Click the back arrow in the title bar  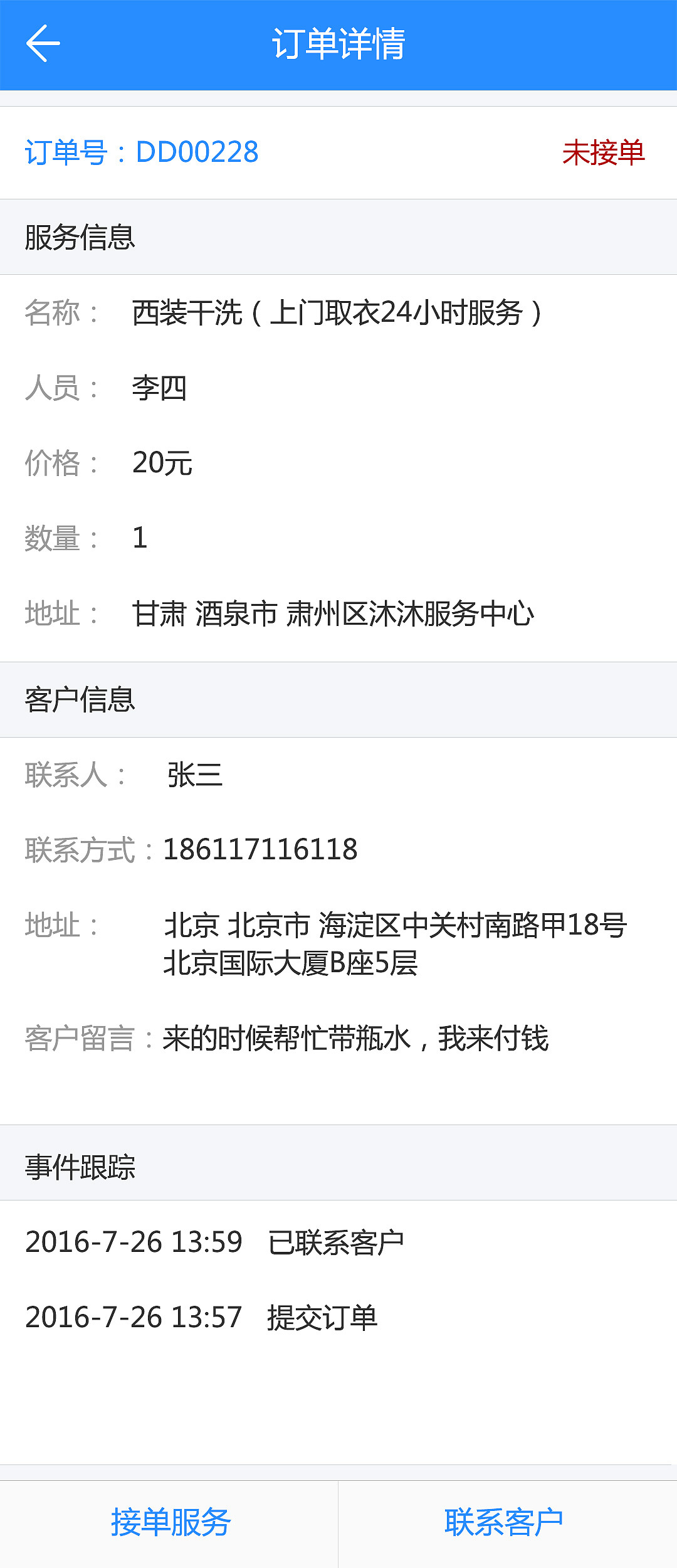point(44,44)
